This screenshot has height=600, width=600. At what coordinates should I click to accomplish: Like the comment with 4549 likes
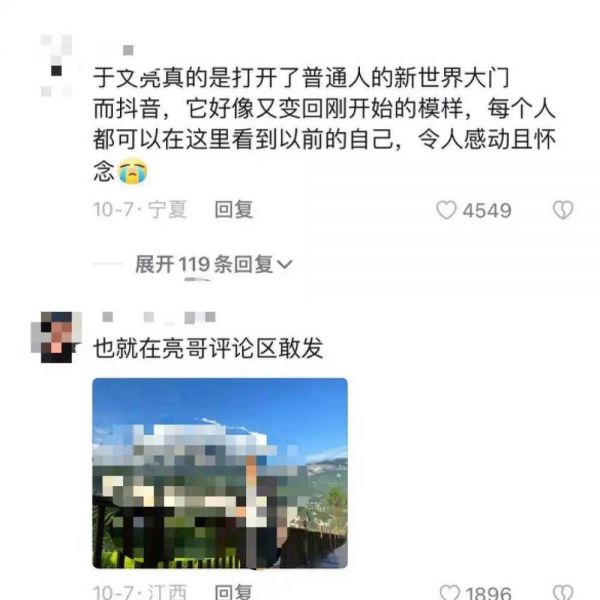coord(447,211)
